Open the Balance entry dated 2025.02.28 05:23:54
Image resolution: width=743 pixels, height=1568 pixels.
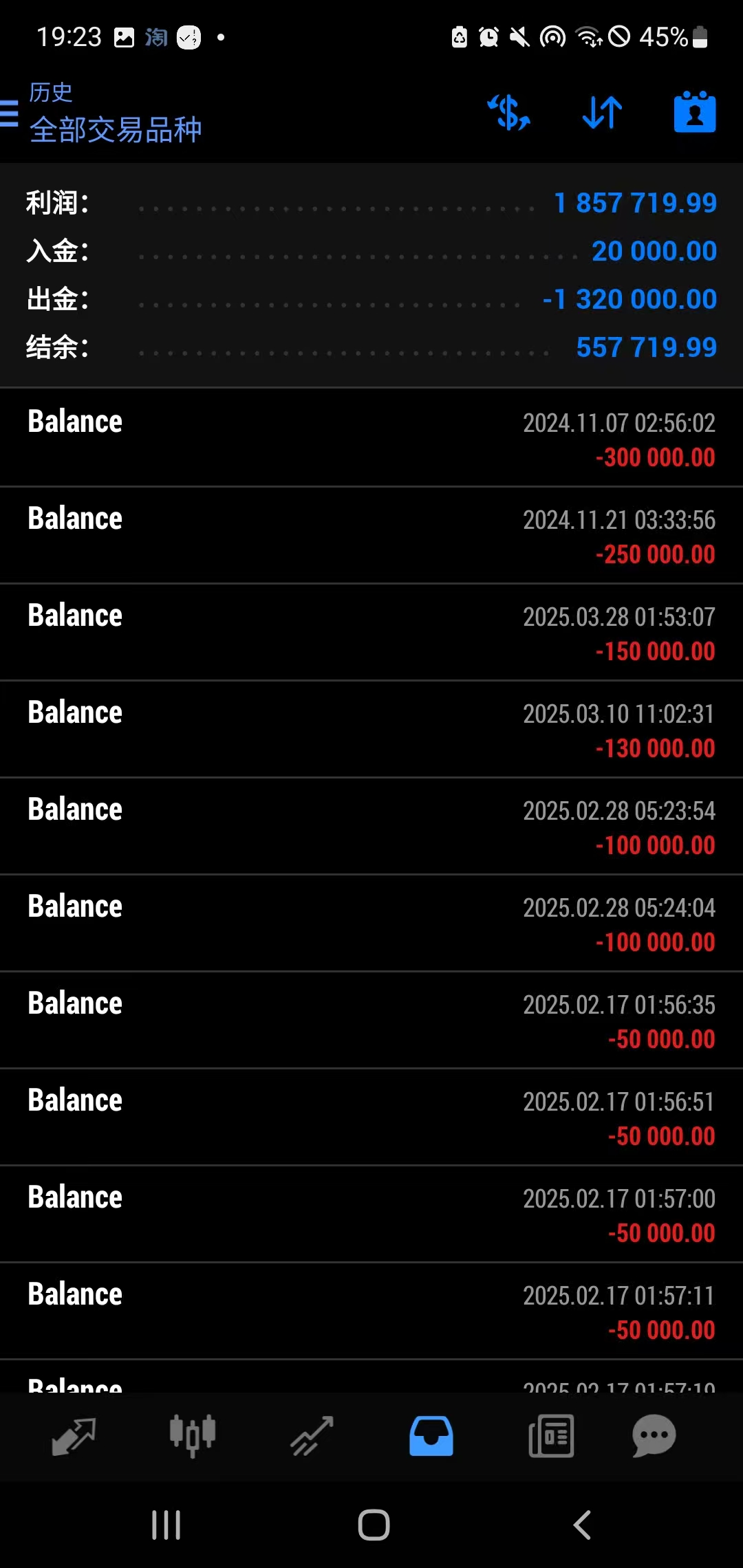point(371,826)
